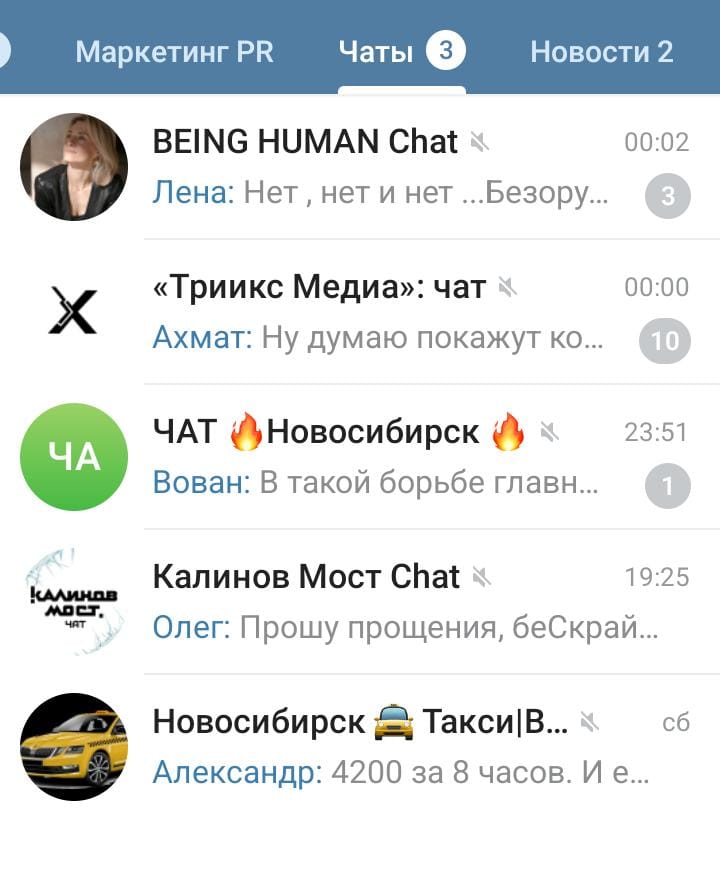Switch to the Новости 2 tab
The image size is (720, 870).
[x=601, y=52]
